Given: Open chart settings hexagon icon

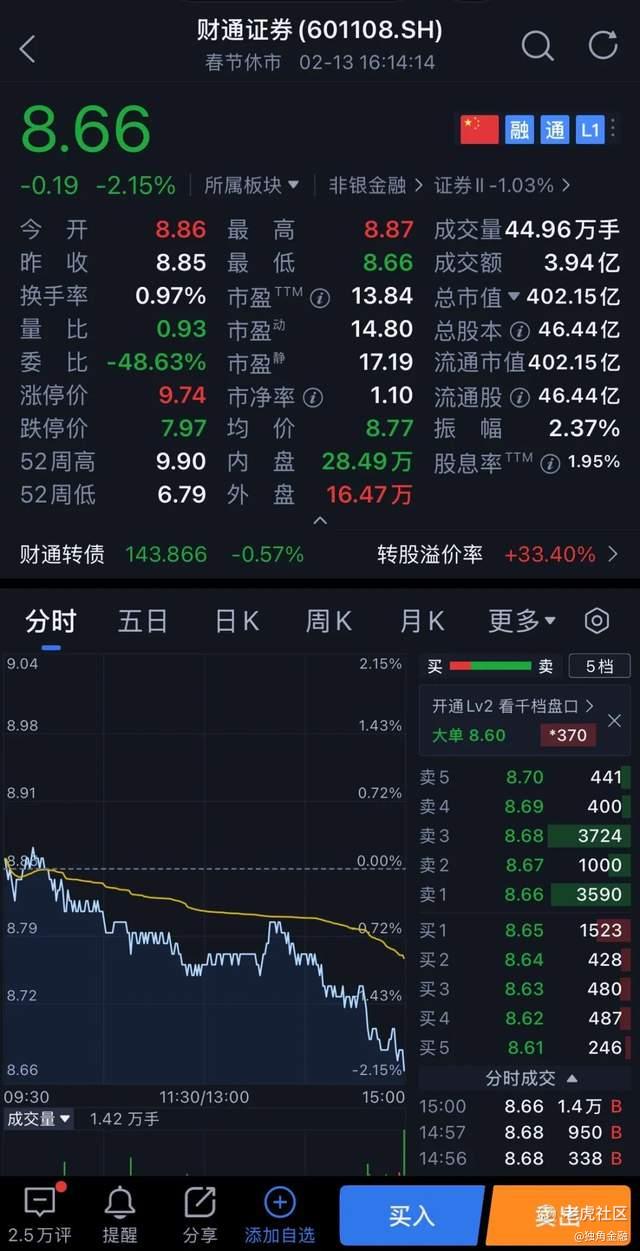Looking at the screenshot, I should pyautogui.click(x=597, y=621).
